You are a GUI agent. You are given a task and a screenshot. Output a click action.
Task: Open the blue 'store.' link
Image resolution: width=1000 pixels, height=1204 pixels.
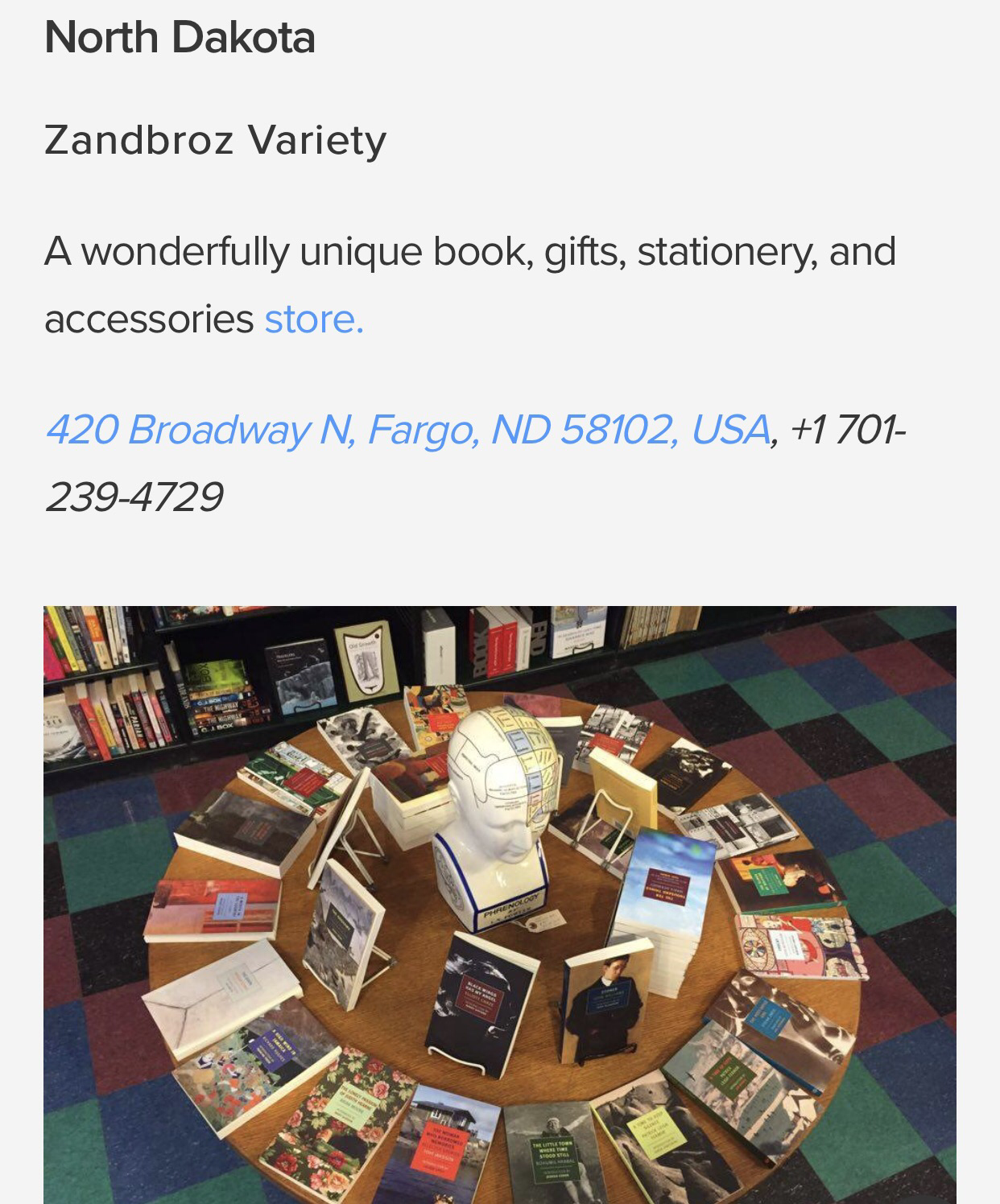click(x=314, y=320)
